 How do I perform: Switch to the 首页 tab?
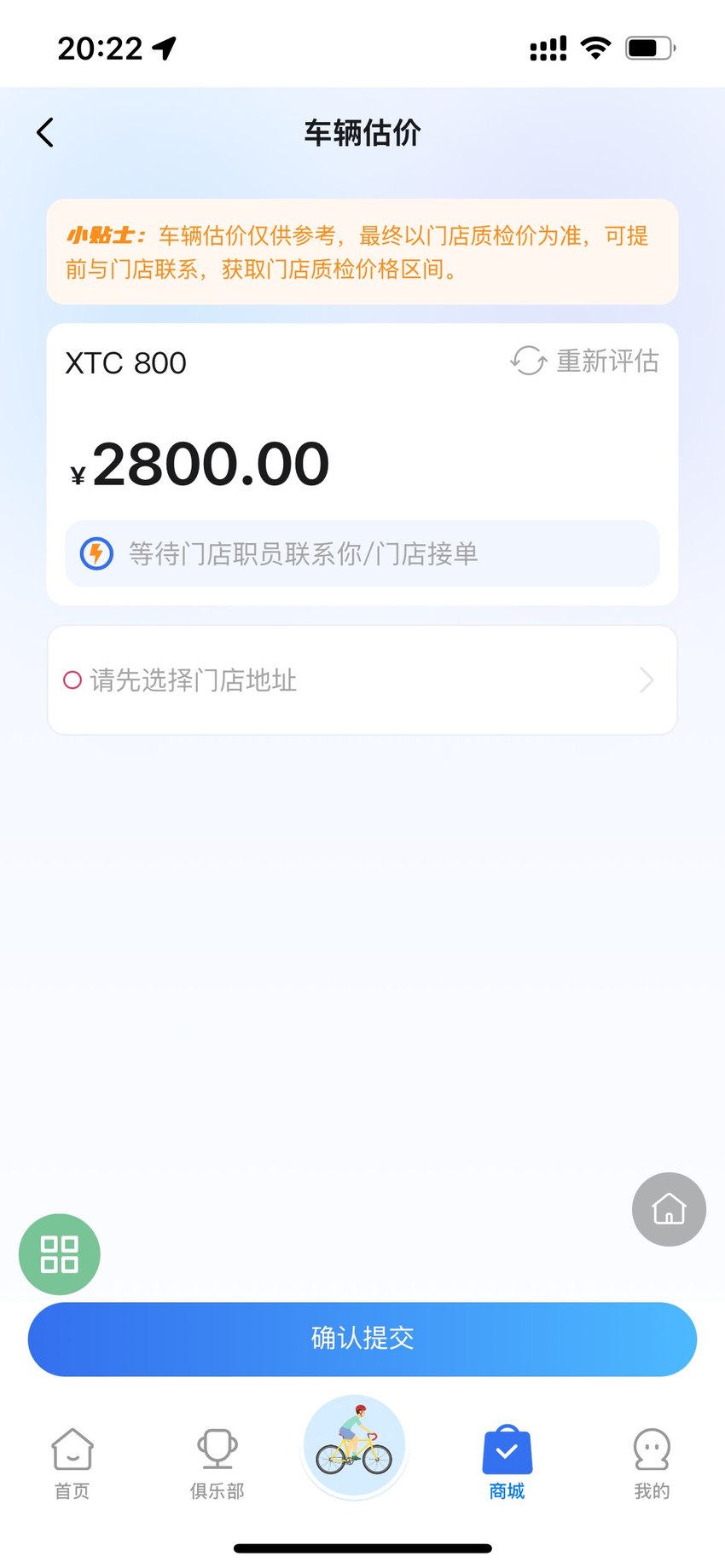point(72,1463)
